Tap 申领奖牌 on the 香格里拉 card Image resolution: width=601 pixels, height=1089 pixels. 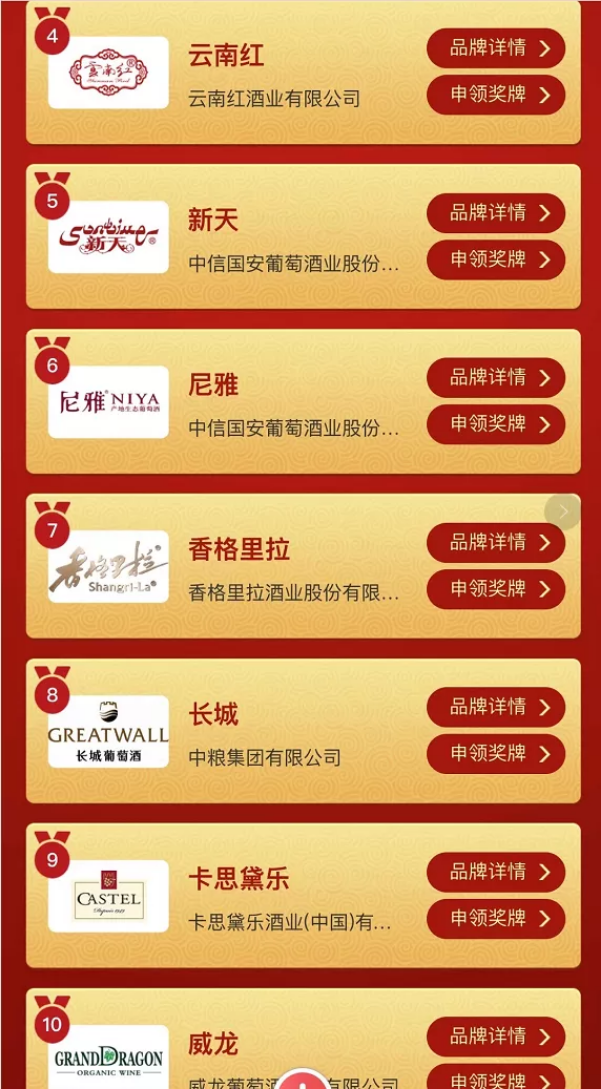tap(496, 589)
